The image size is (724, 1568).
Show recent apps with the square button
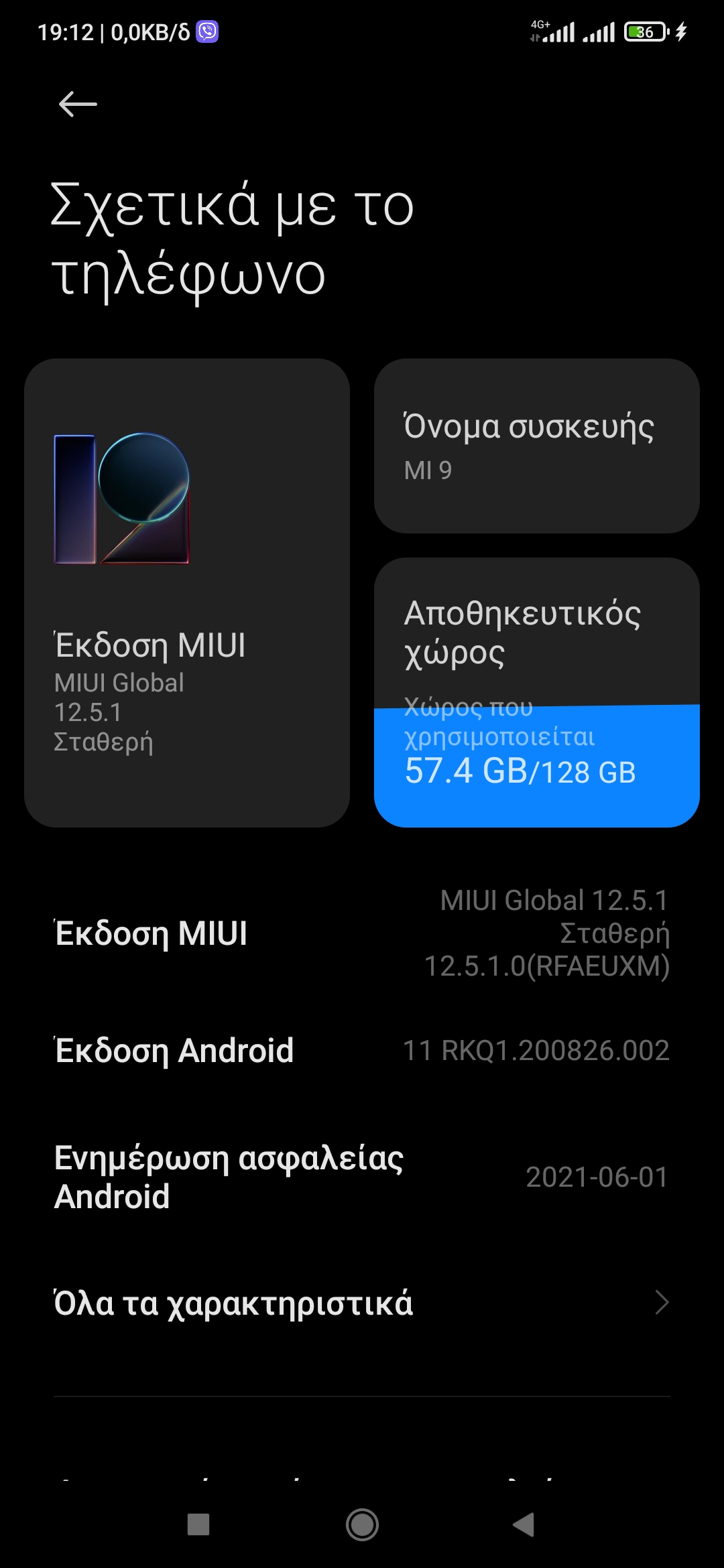pos(198,1525)
